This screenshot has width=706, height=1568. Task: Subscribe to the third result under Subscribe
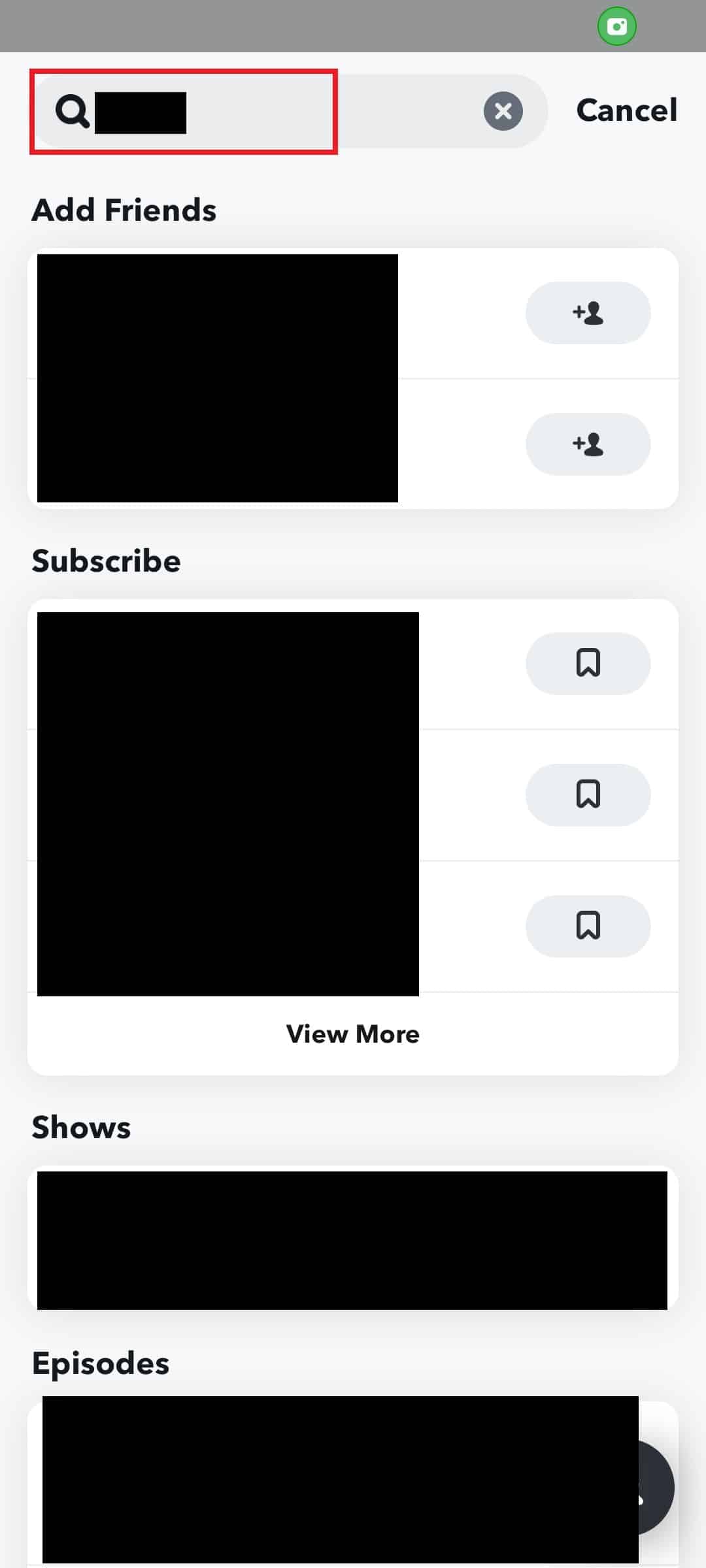pyautogui.click(x=588, y=926)
